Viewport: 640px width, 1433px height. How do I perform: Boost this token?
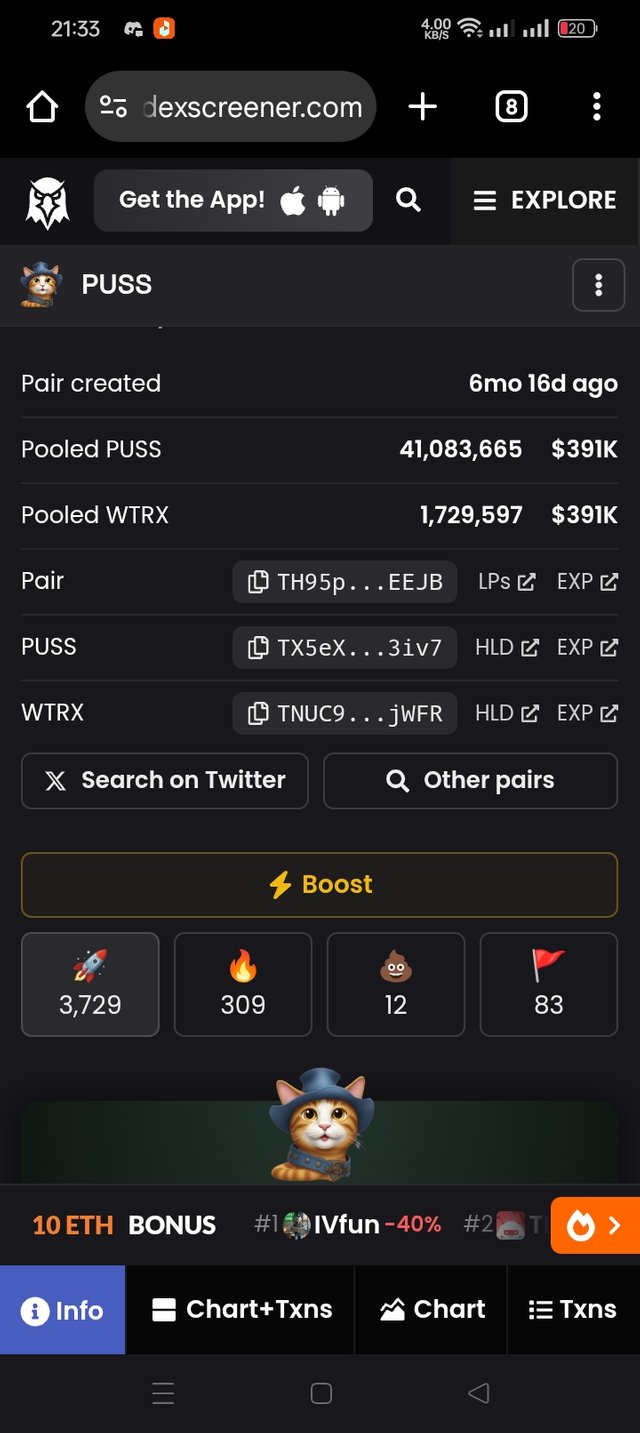319,885
